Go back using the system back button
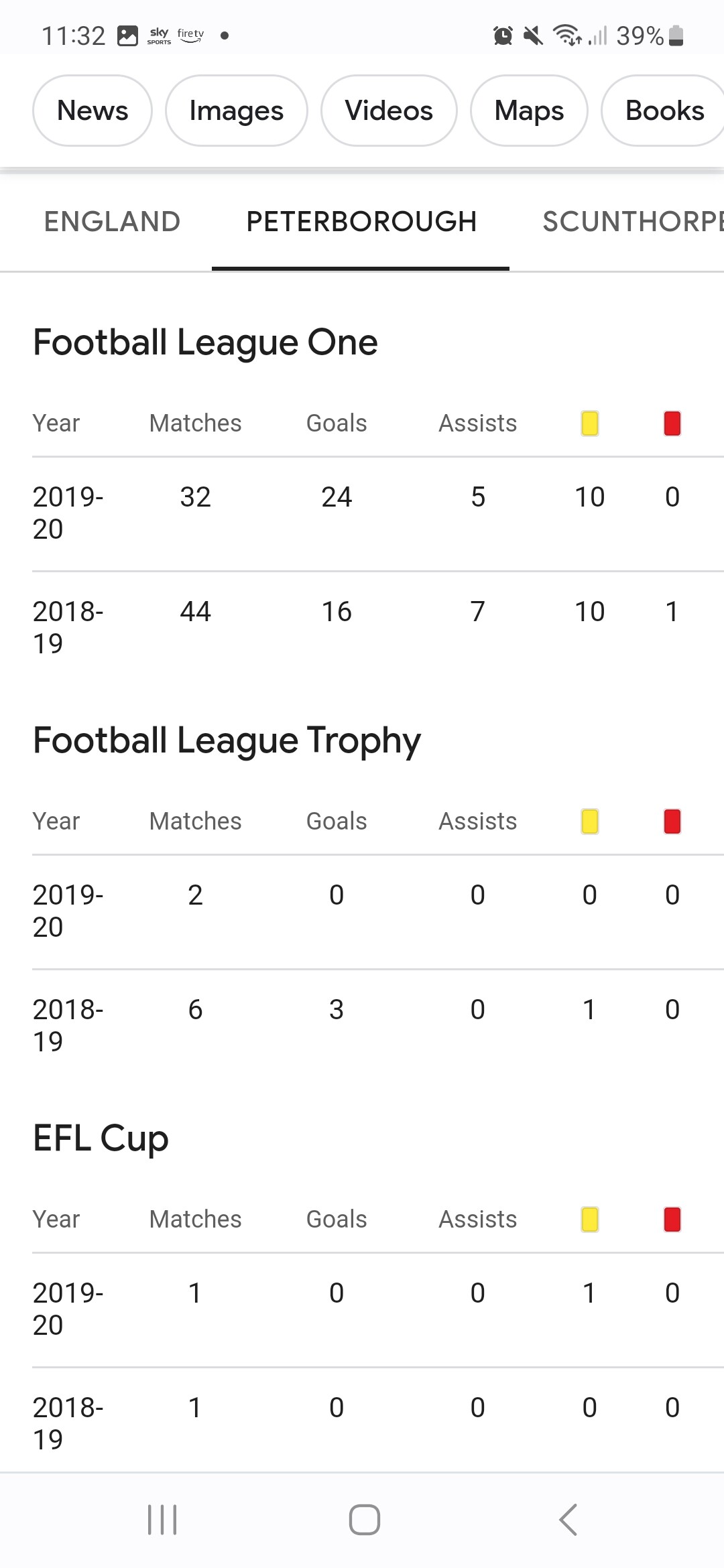 [568, 1520]
